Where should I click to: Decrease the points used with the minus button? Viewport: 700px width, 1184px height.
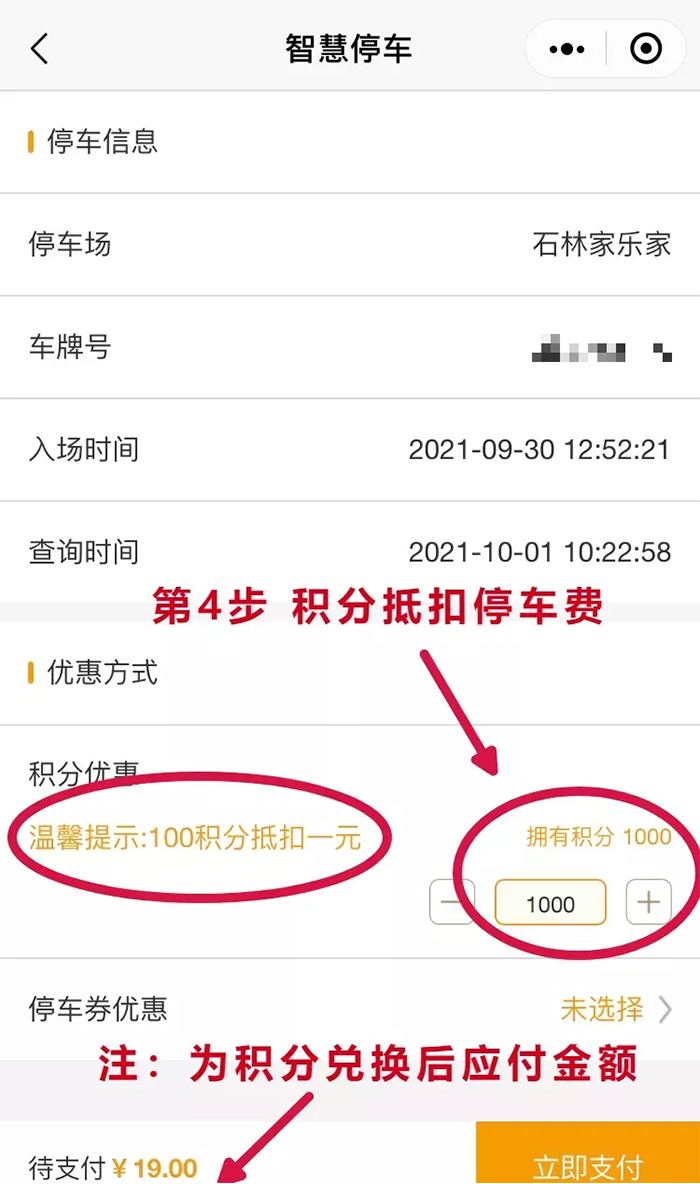pos(451,903)
